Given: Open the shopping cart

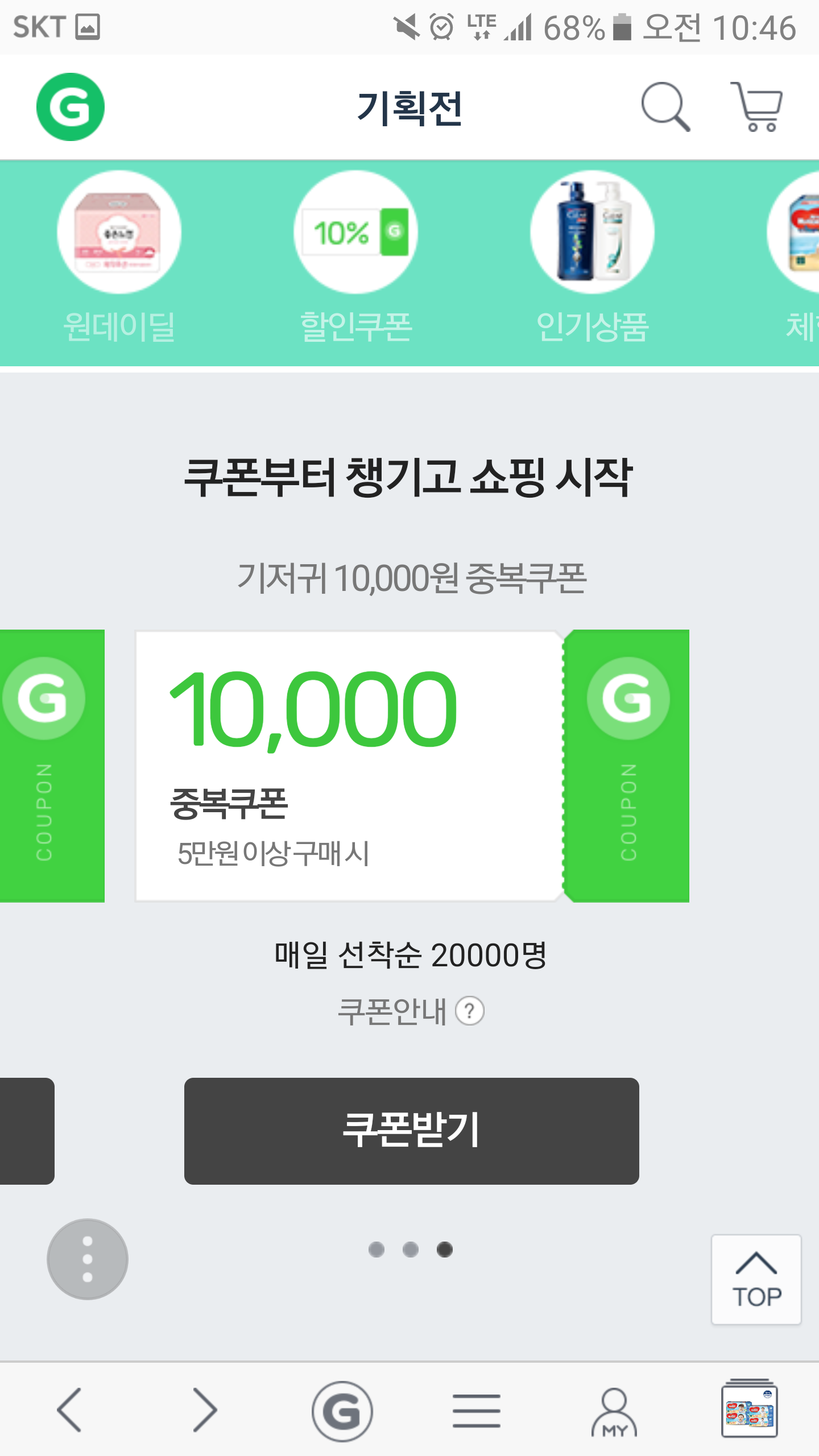Looking at the screenshot, I should coord(756,107).
